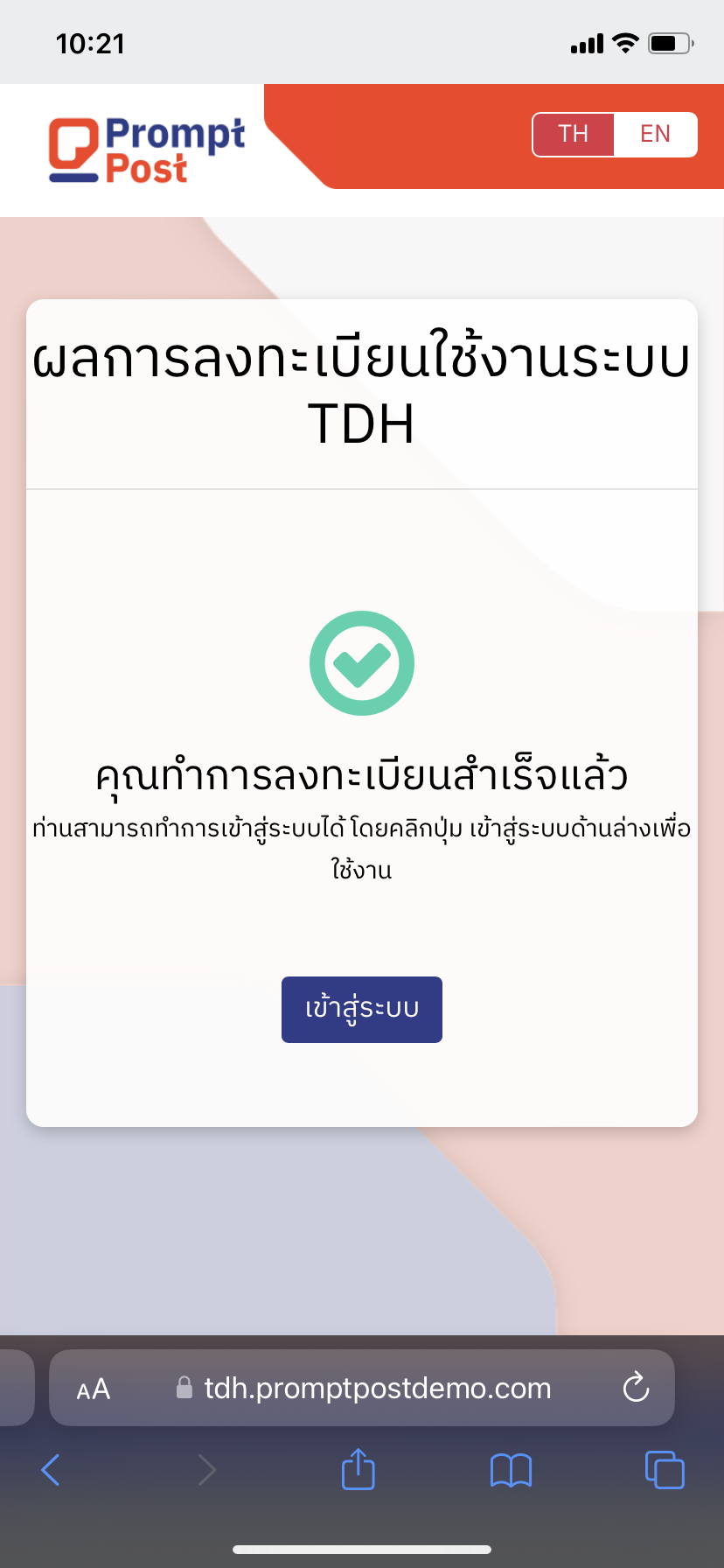
Task: Show all open Safari tabs
Action: (x=665, y=1470)
